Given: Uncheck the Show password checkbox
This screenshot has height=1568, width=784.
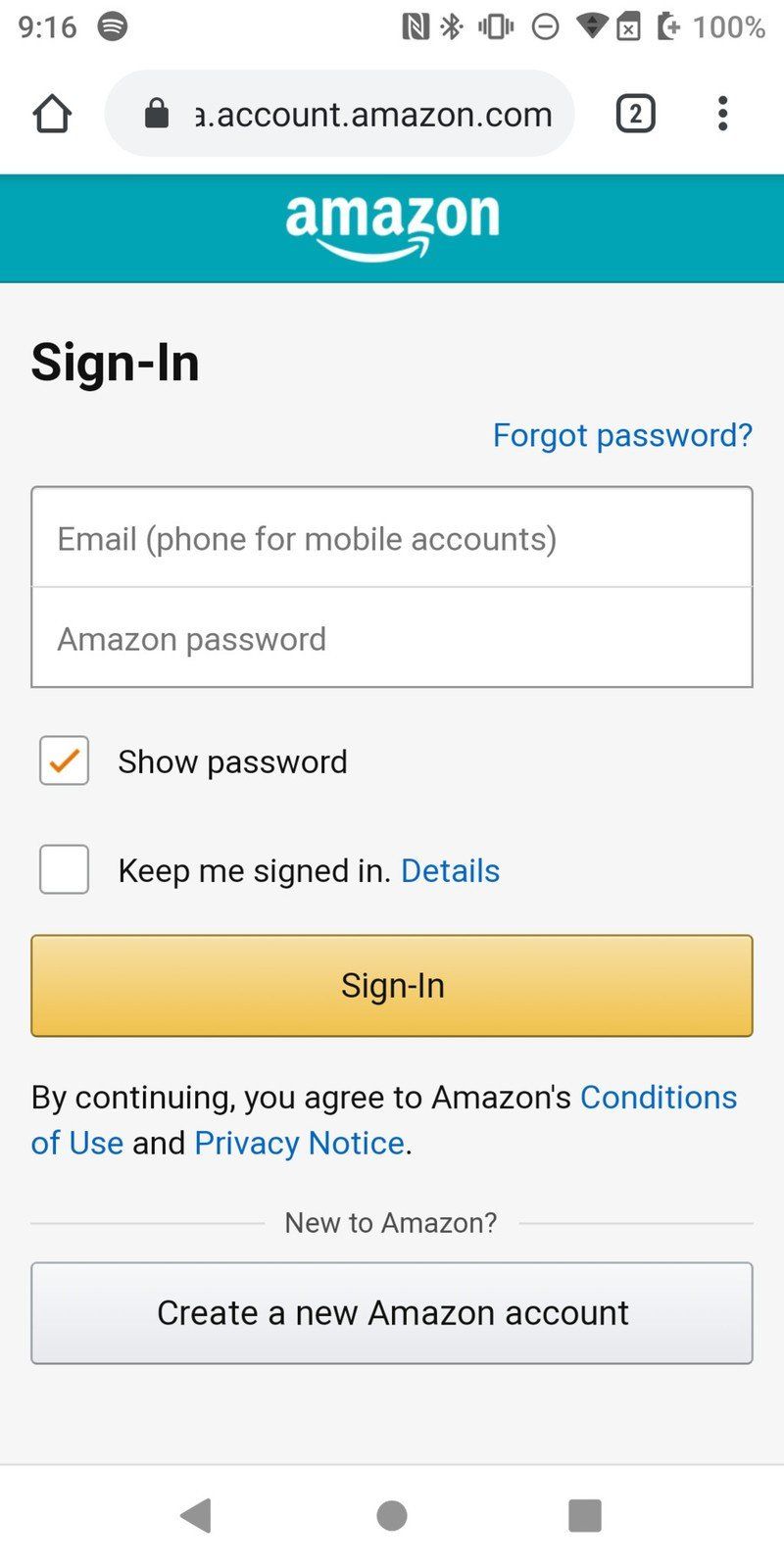Looking at the screenshot, I should [x=63, y=760].
